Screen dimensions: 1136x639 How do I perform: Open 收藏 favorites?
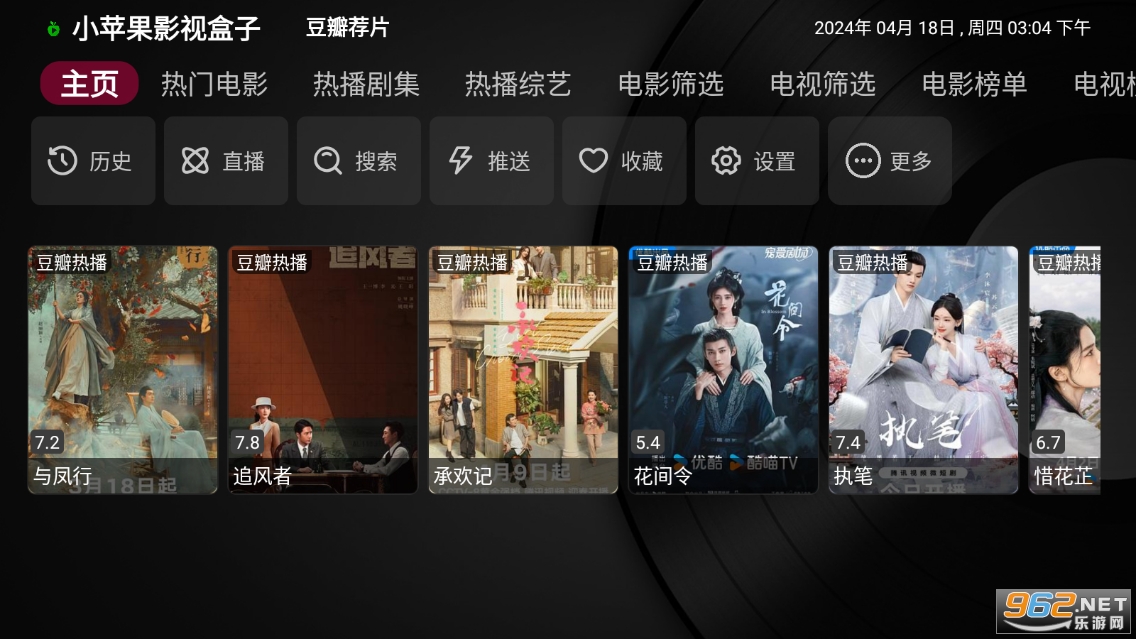(624, 161)
